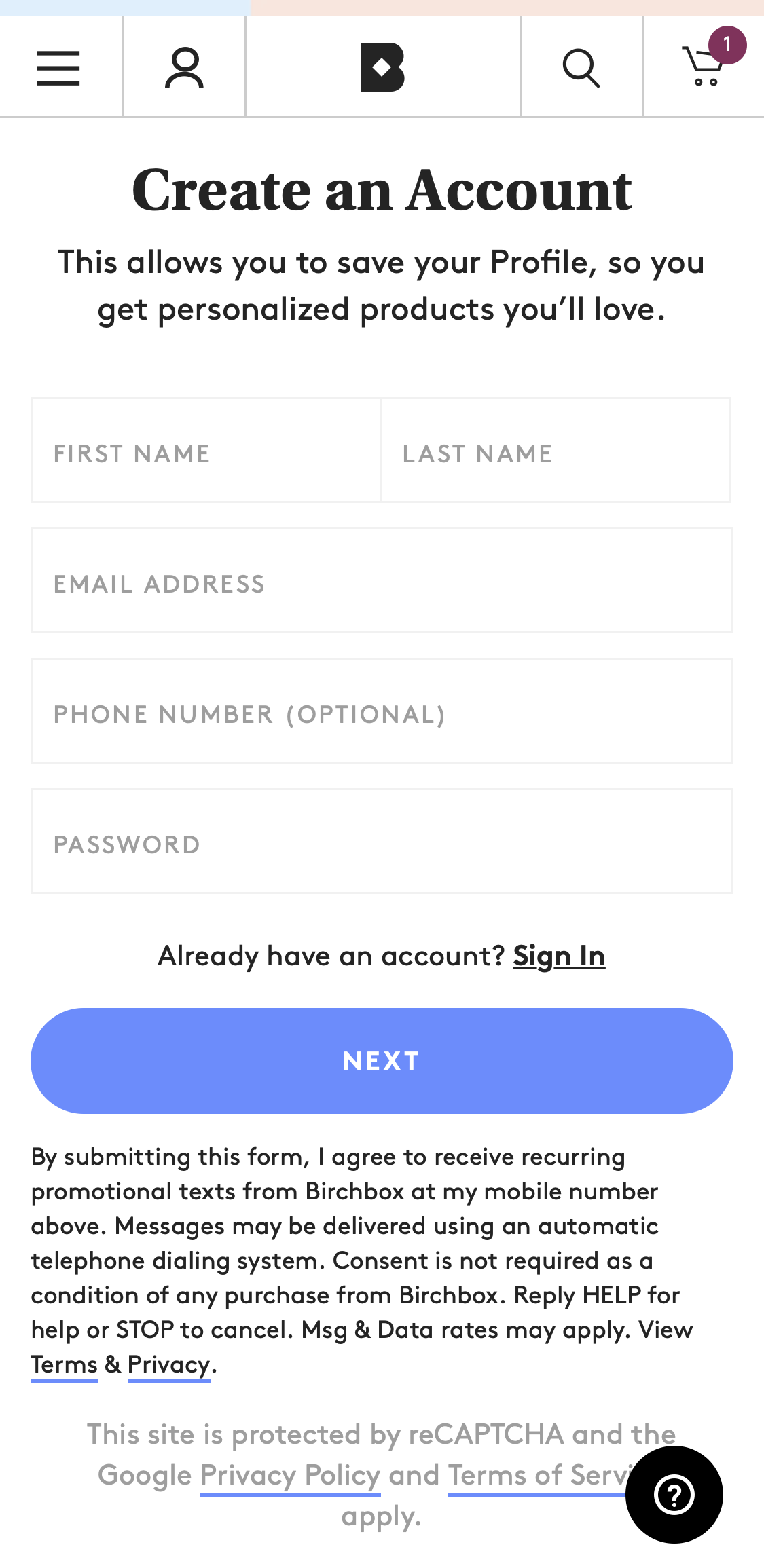Open the help question mark widget
Image resolution: width=764 pixels, height=1568 pixels.
pos(674,1493)
